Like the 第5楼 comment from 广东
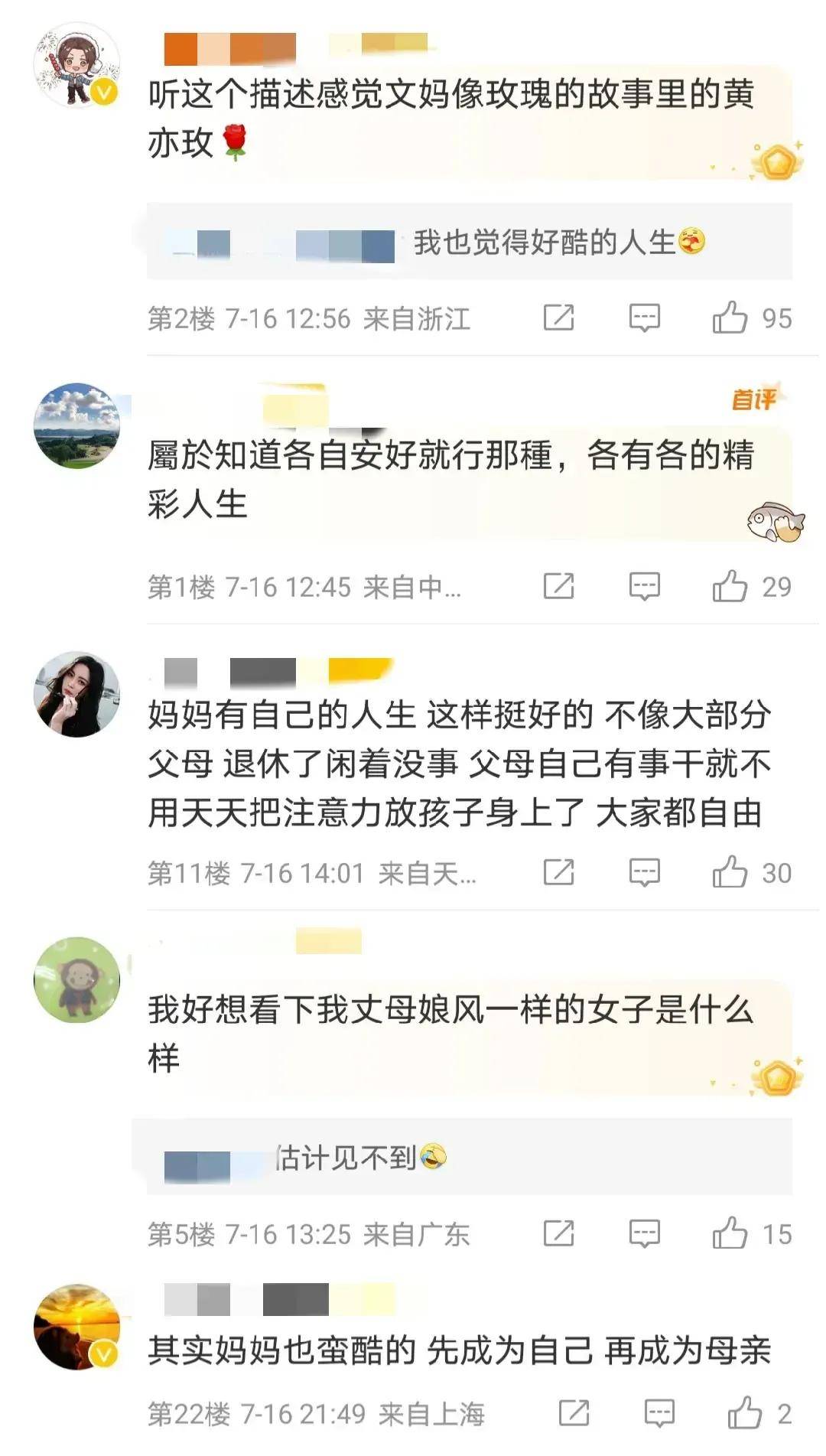The height and width of the screenshot is (1456, 826). click(x=730, y=1233)
